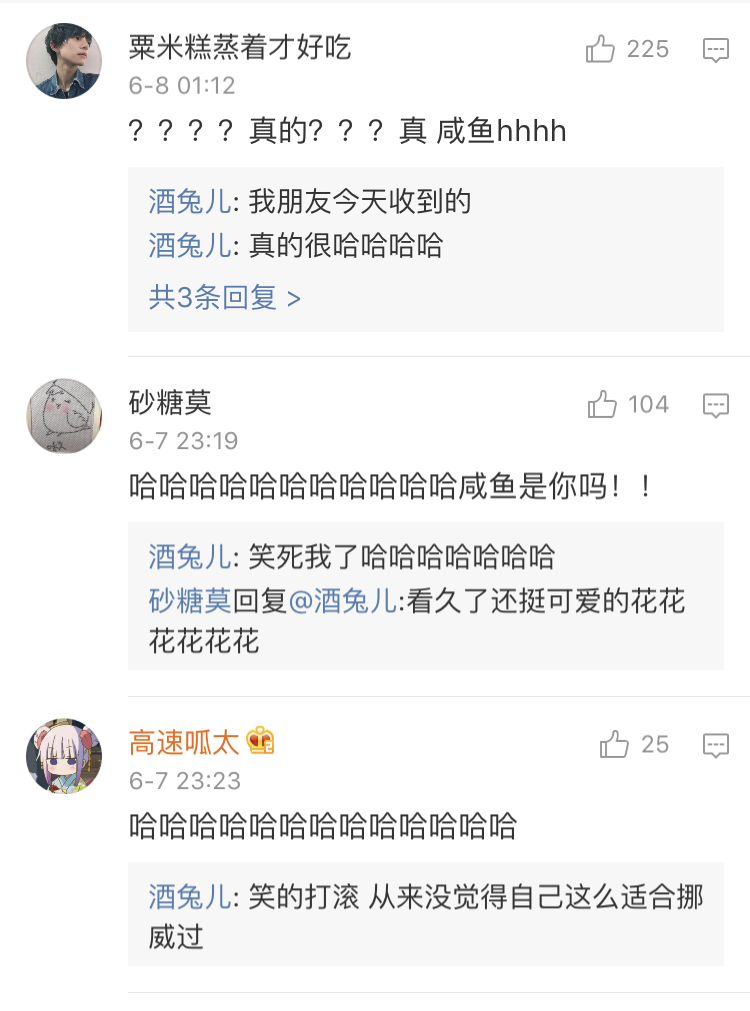Open the username 粟米糕蒸着才好吃

tap(240, 46)
